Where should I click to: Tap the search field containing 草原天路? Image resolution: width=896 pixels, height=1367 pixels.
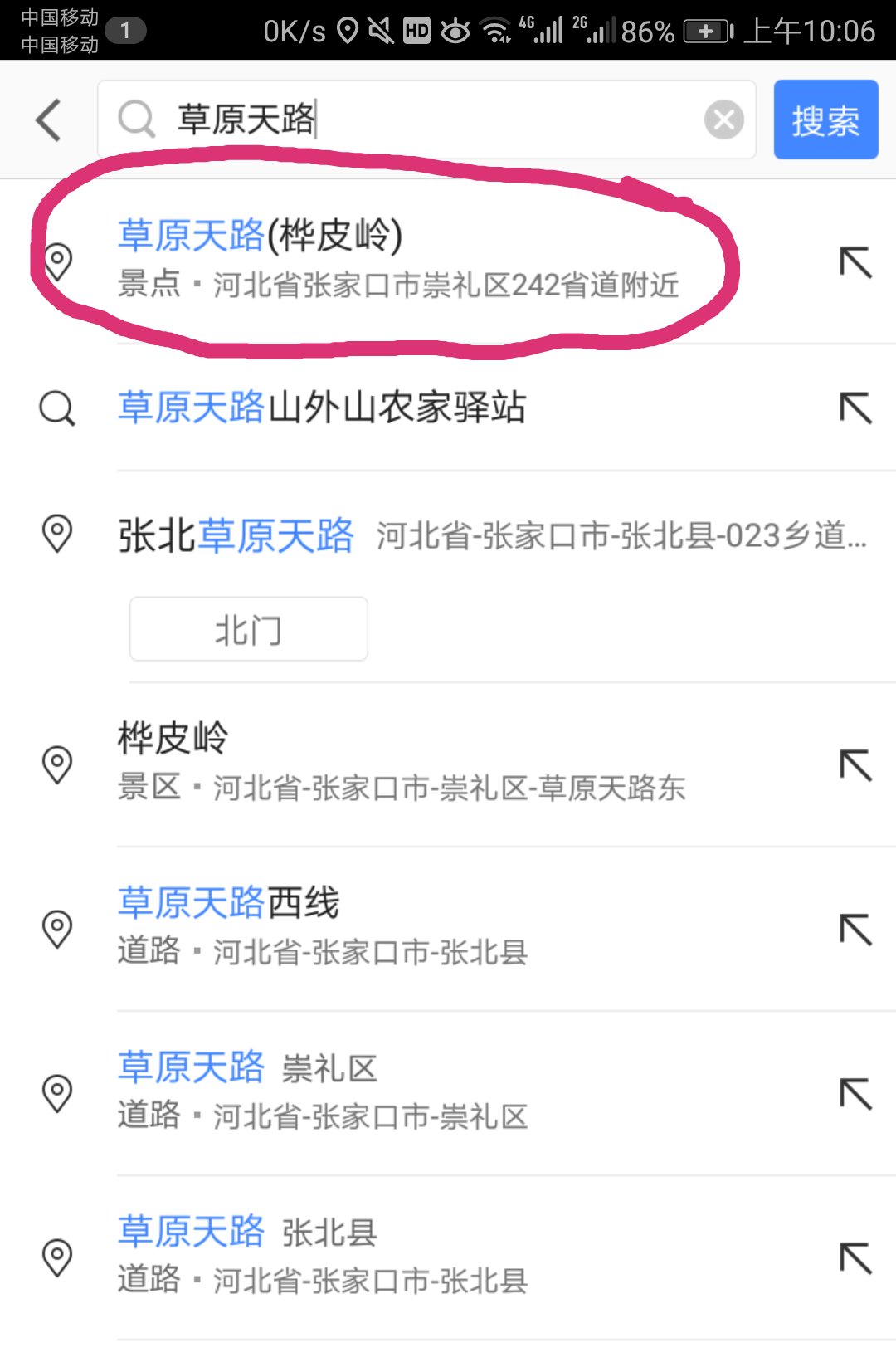click(x=415, y=120)
